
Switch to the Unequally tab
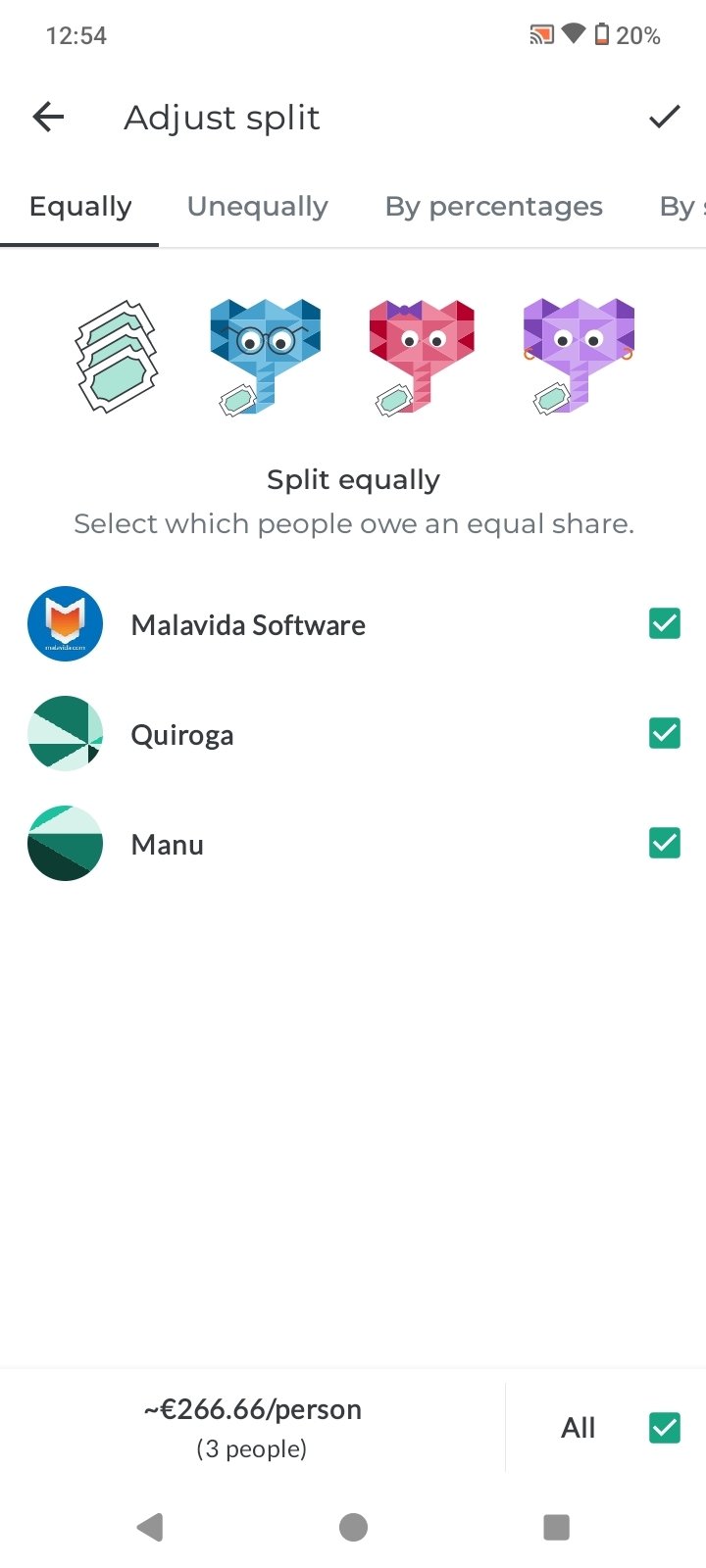[258, 207]
